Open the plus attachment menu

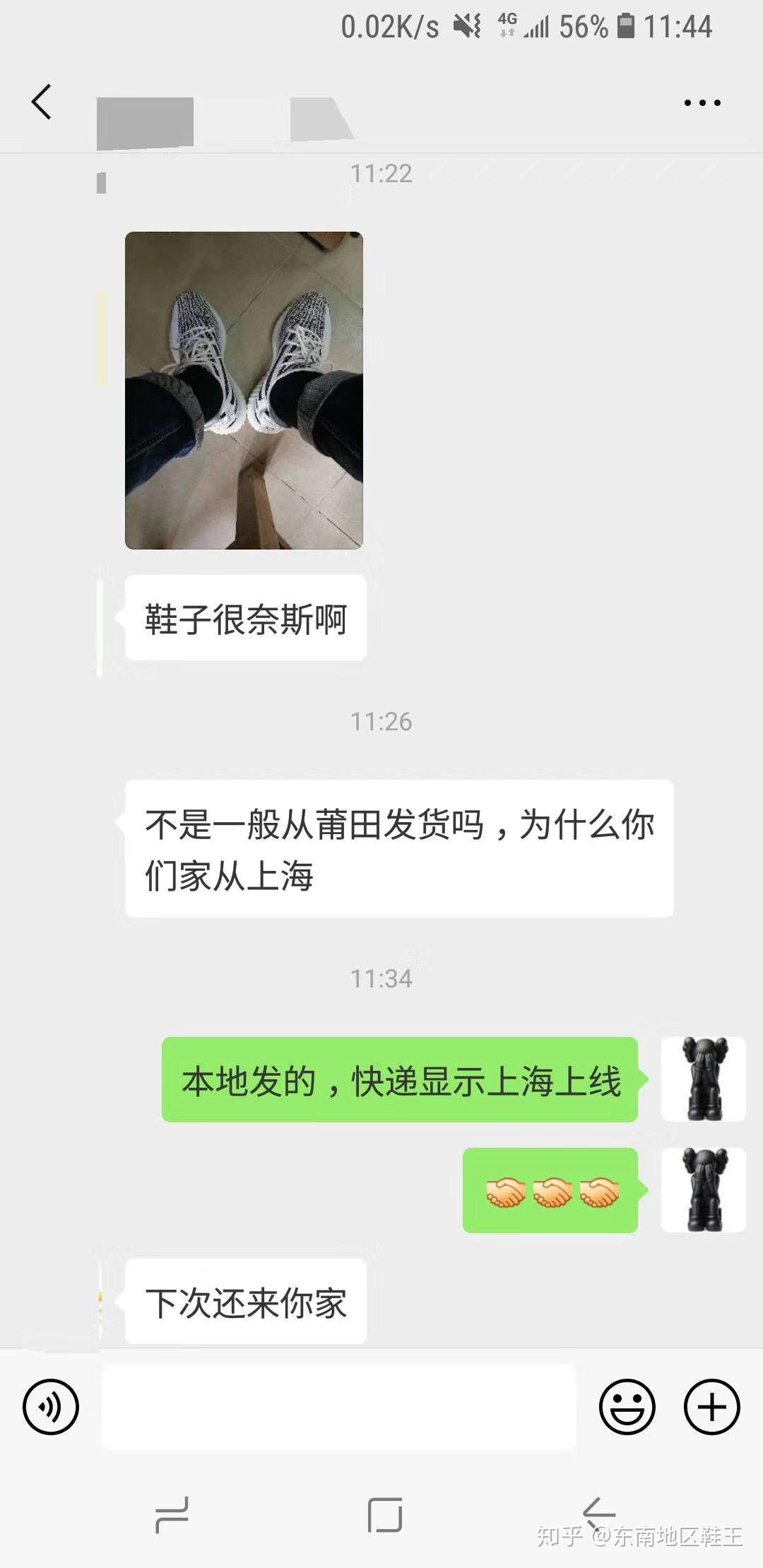711,1406
